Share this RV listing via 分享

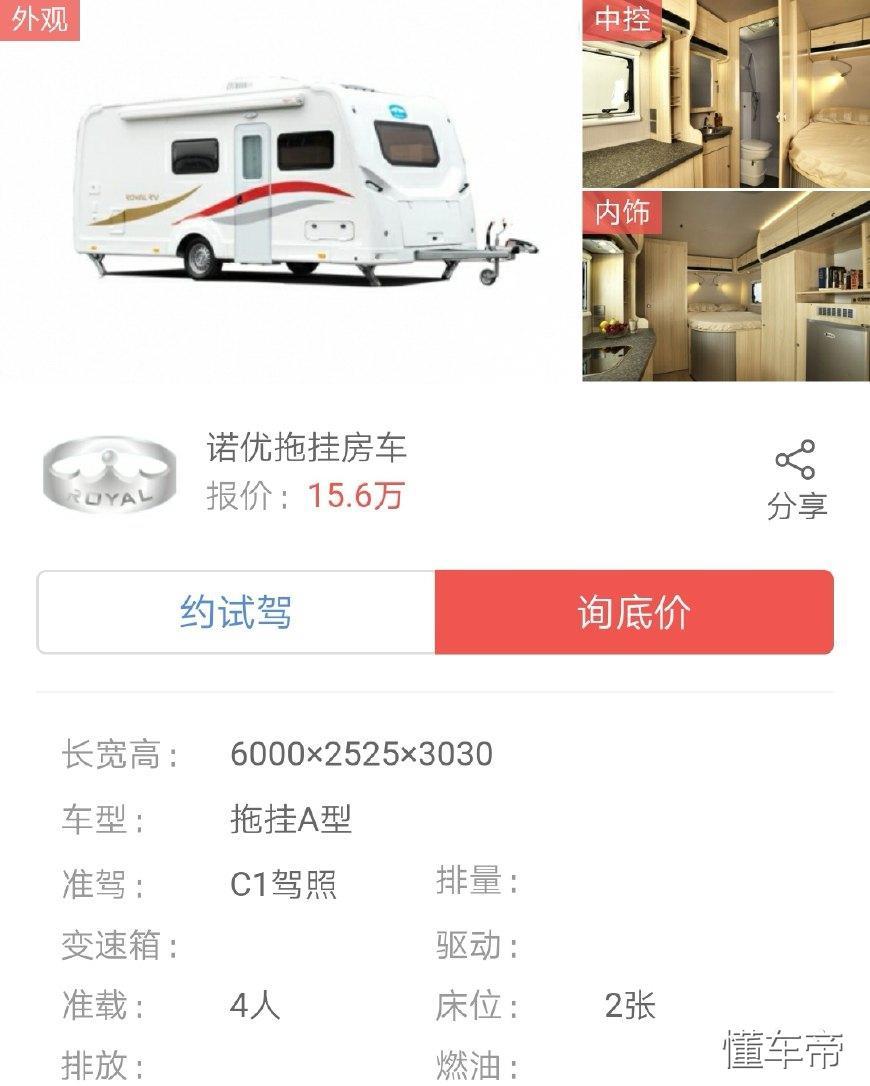tap(796, 479)
